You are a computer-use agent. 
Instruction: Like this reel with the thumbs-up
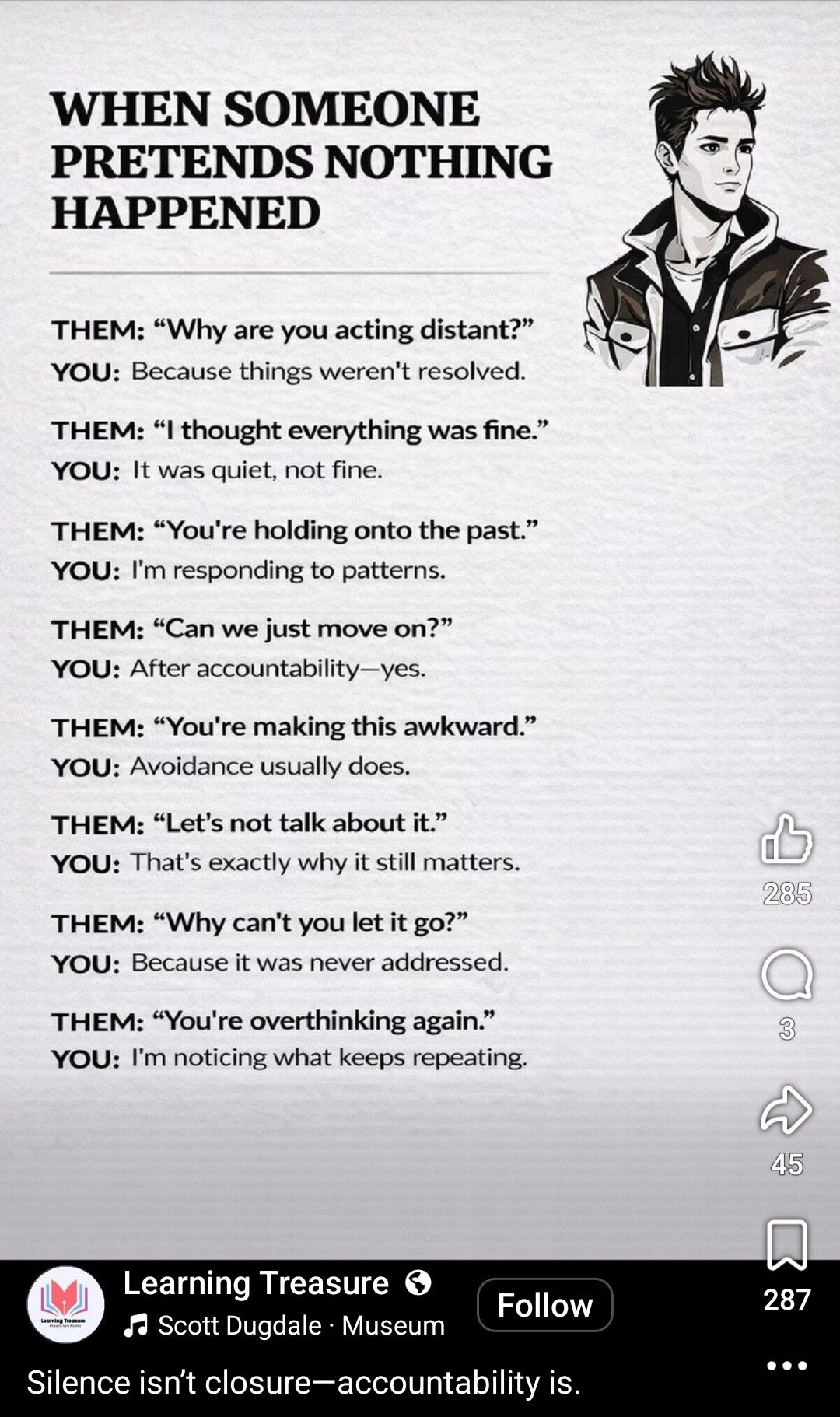coord(786,839)
